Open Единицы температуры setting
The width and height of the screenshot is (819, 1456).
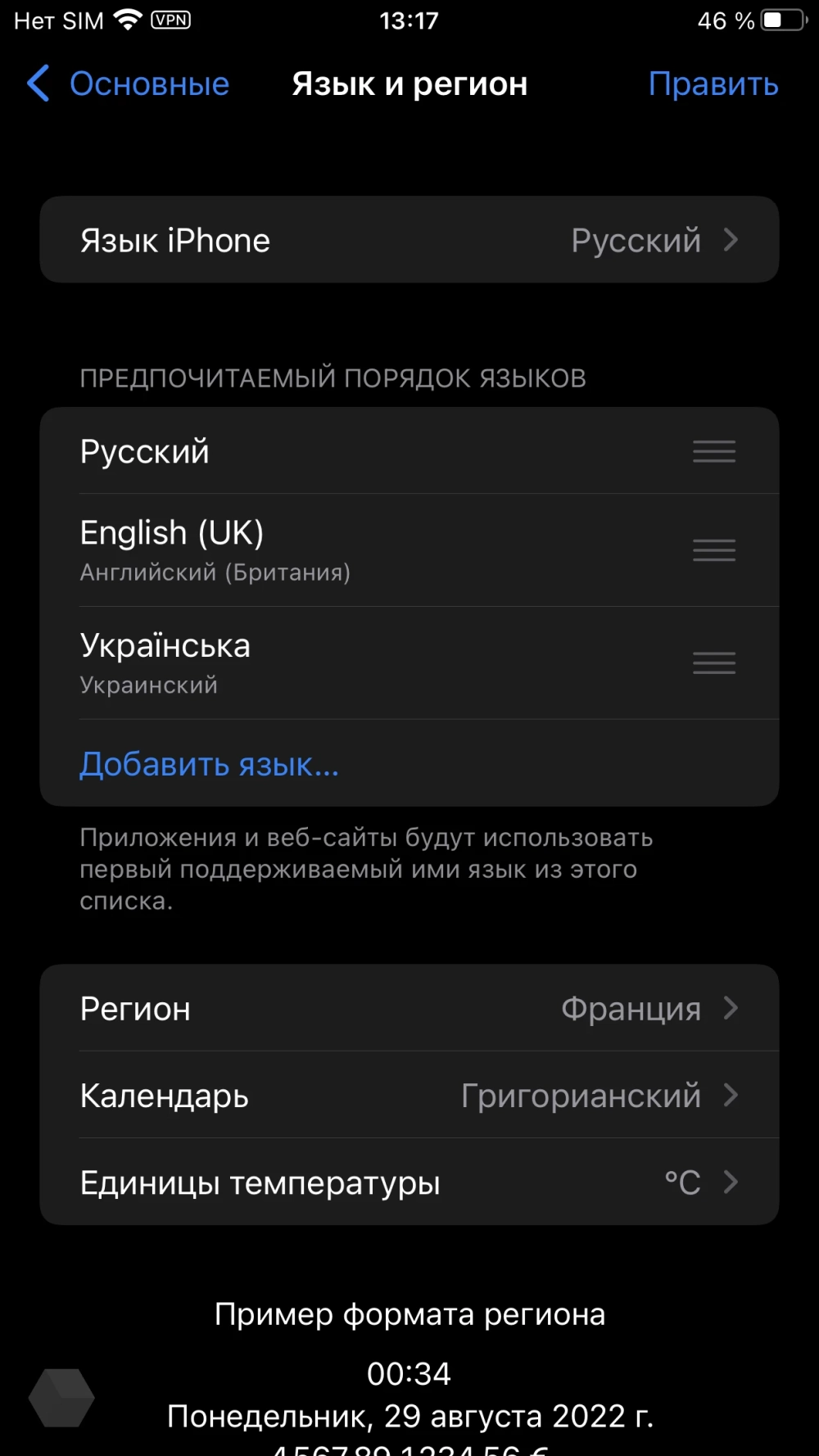[x=409, y=1182]
